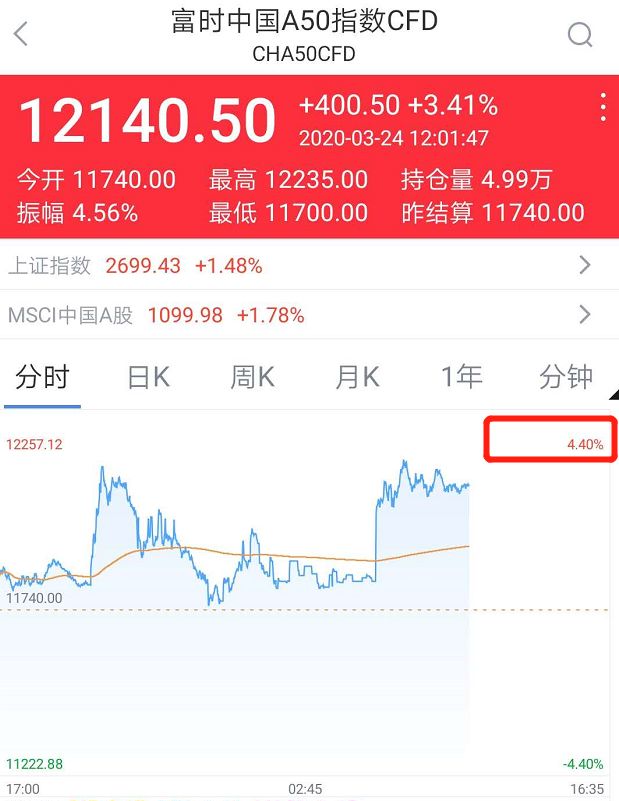Go back using the top arrow
Screen dimensions: 619x801
[x=21, y=35]
